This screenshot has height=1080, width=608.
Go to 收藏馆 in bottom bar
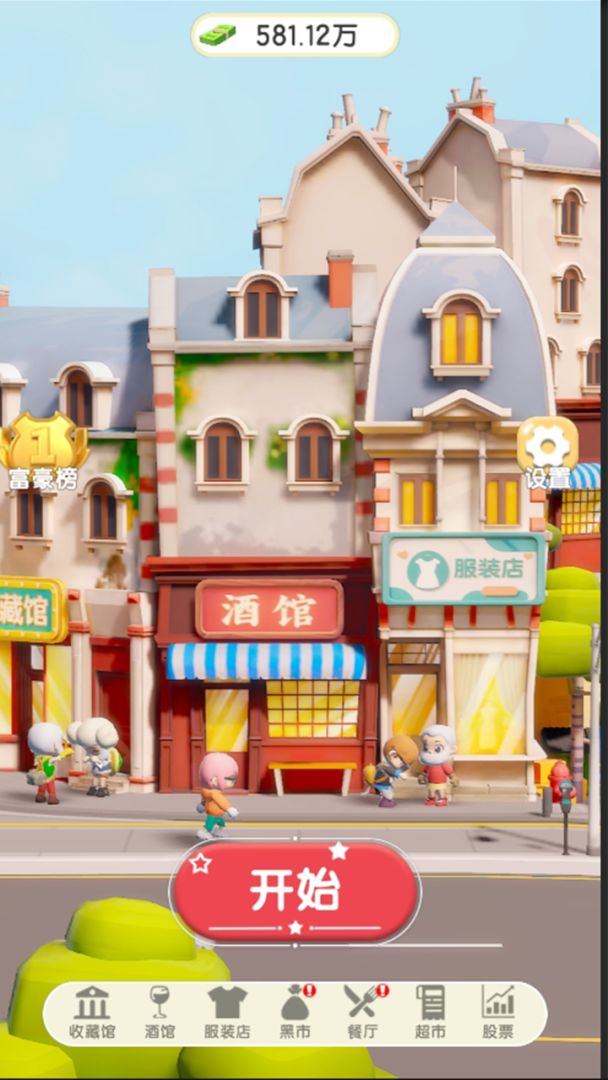click(x=92, y=1012)
